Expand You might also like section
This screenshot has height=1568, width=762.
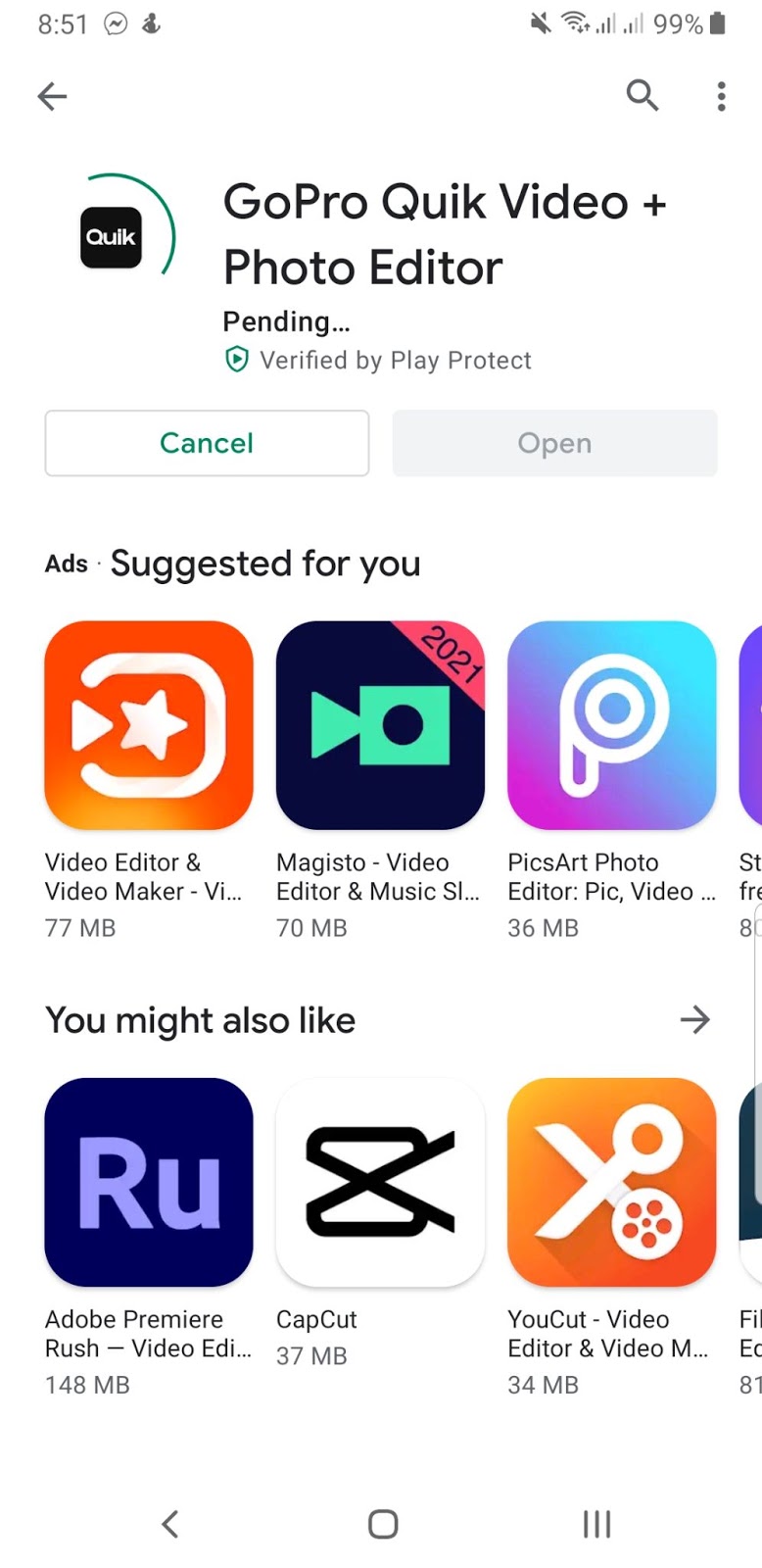(x=694, y=1020)
